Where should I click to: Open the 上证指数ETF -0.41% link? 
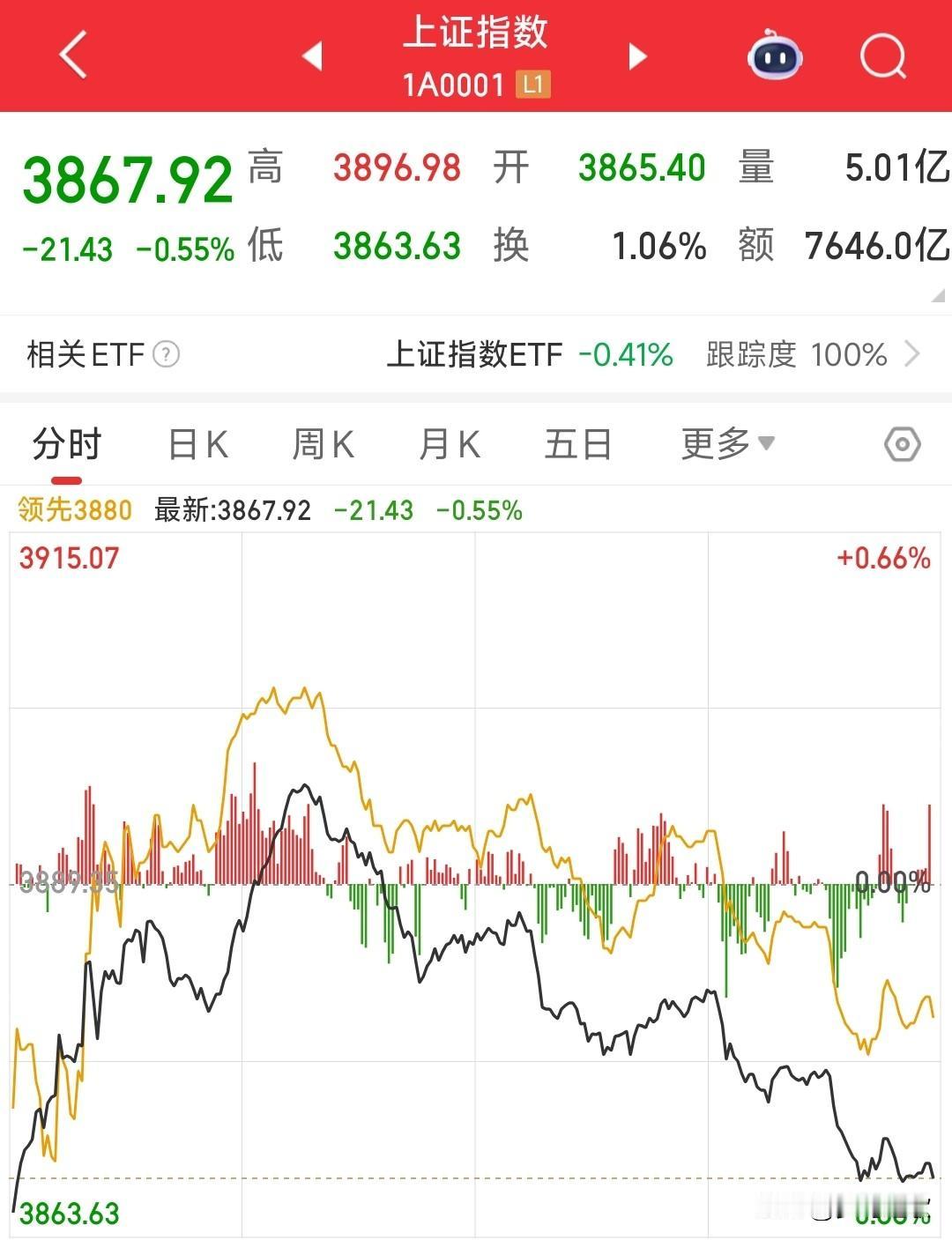(529, 355)
